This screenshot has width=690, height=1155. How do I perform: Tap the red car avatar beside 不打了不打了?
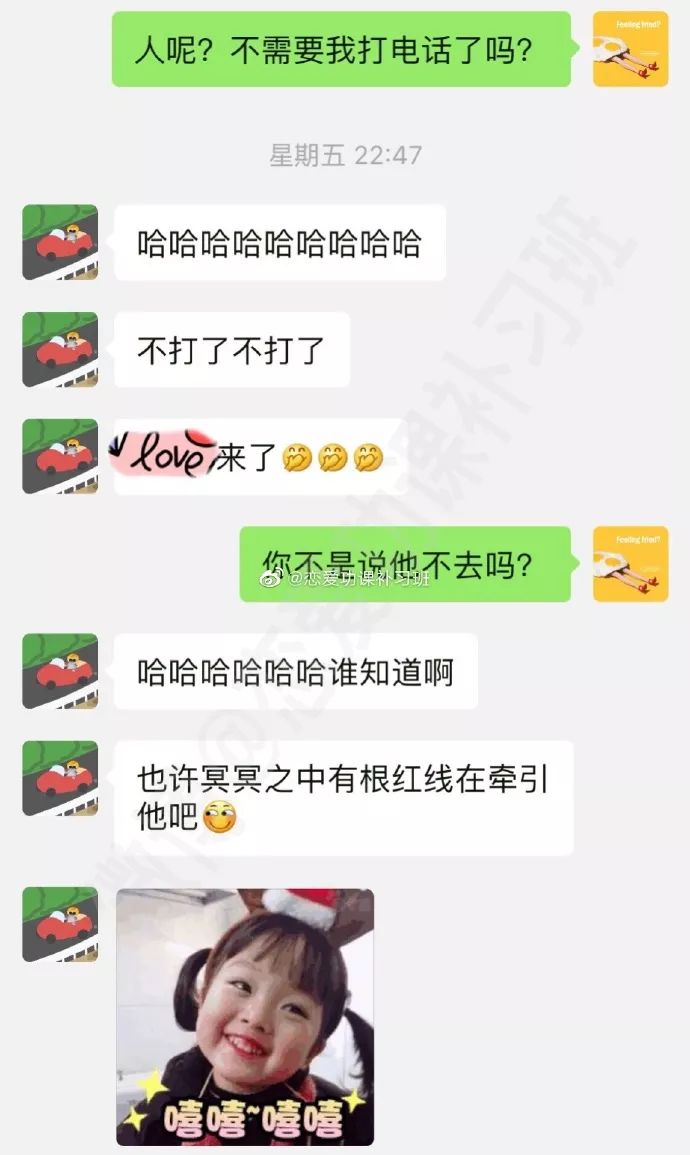coord(60,349)
